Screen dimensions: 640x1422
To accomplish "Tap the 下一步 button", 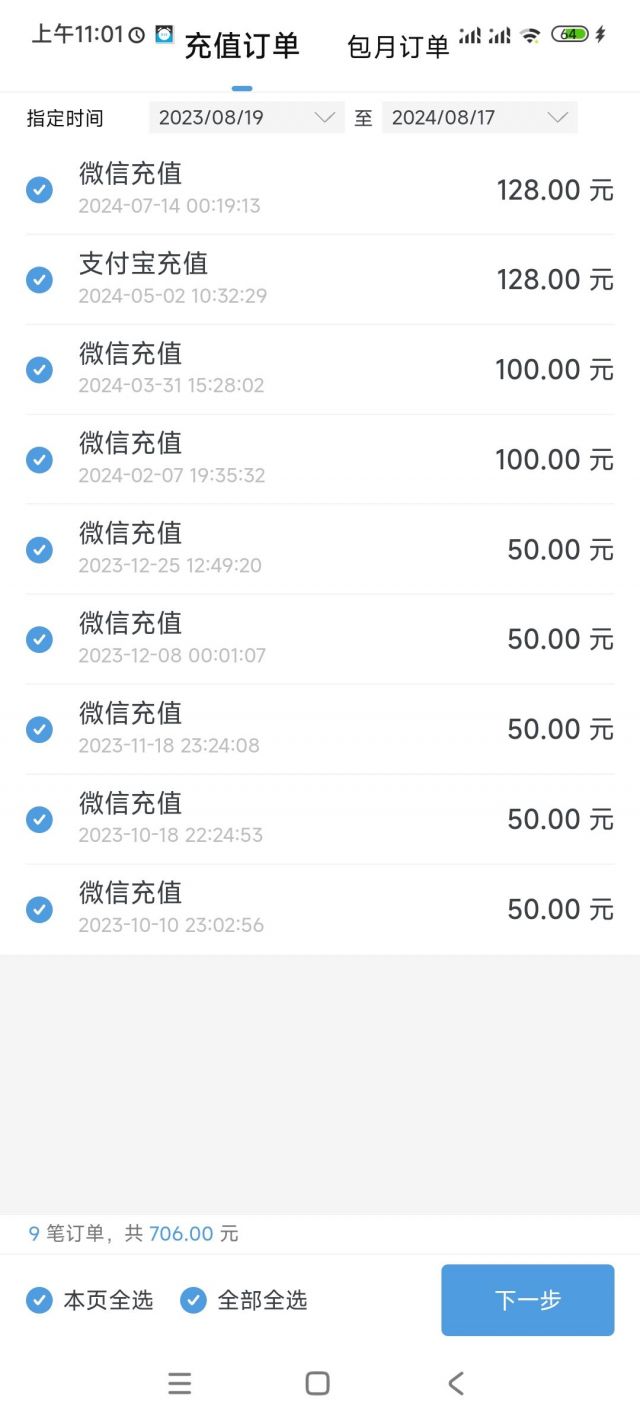I will (x=527, y=1300).
